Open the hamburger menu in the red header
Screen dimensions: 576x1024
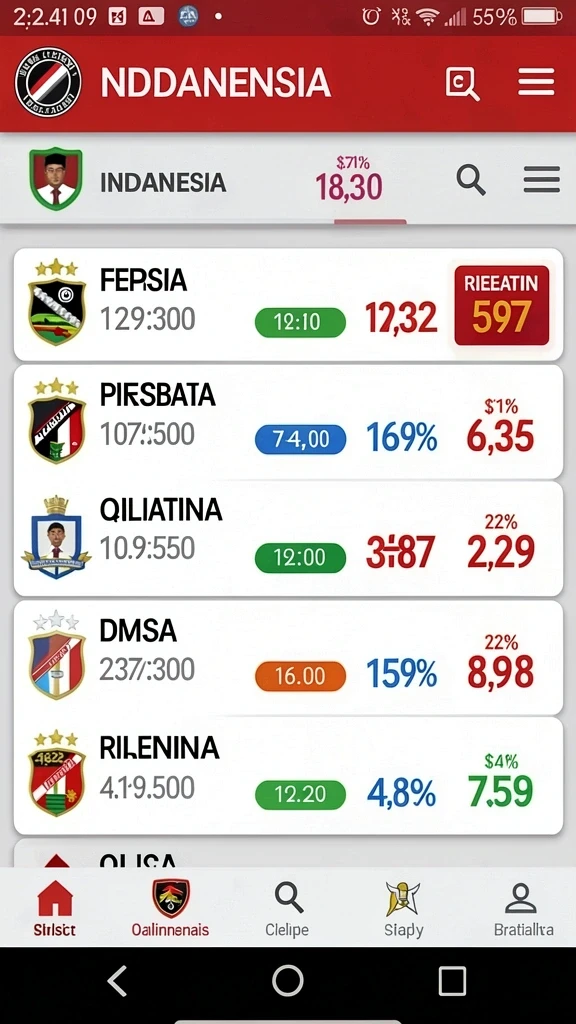point(536,83)
